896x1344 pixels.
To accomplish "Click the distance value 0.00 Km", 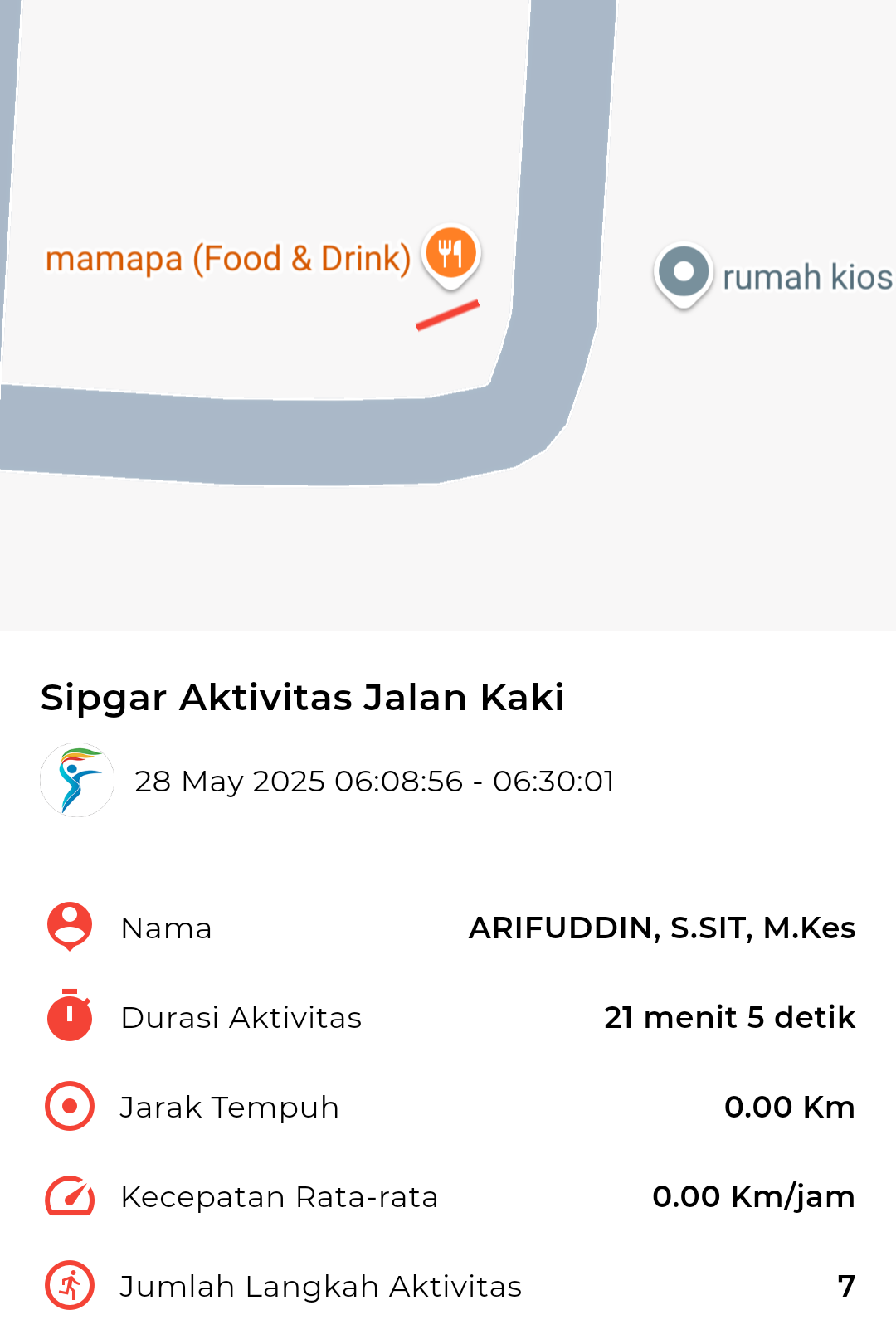I will pyautogui.click(x=790, y=1108).
